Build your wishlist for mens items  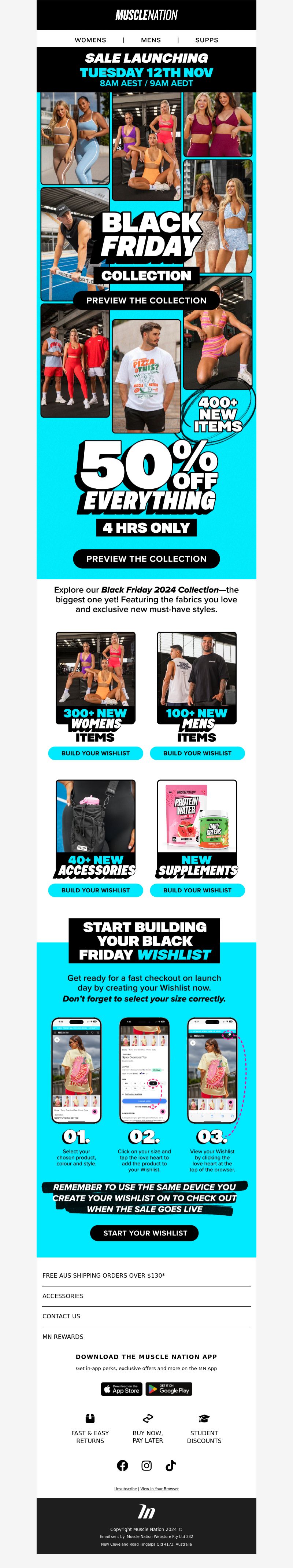[197, 753]
